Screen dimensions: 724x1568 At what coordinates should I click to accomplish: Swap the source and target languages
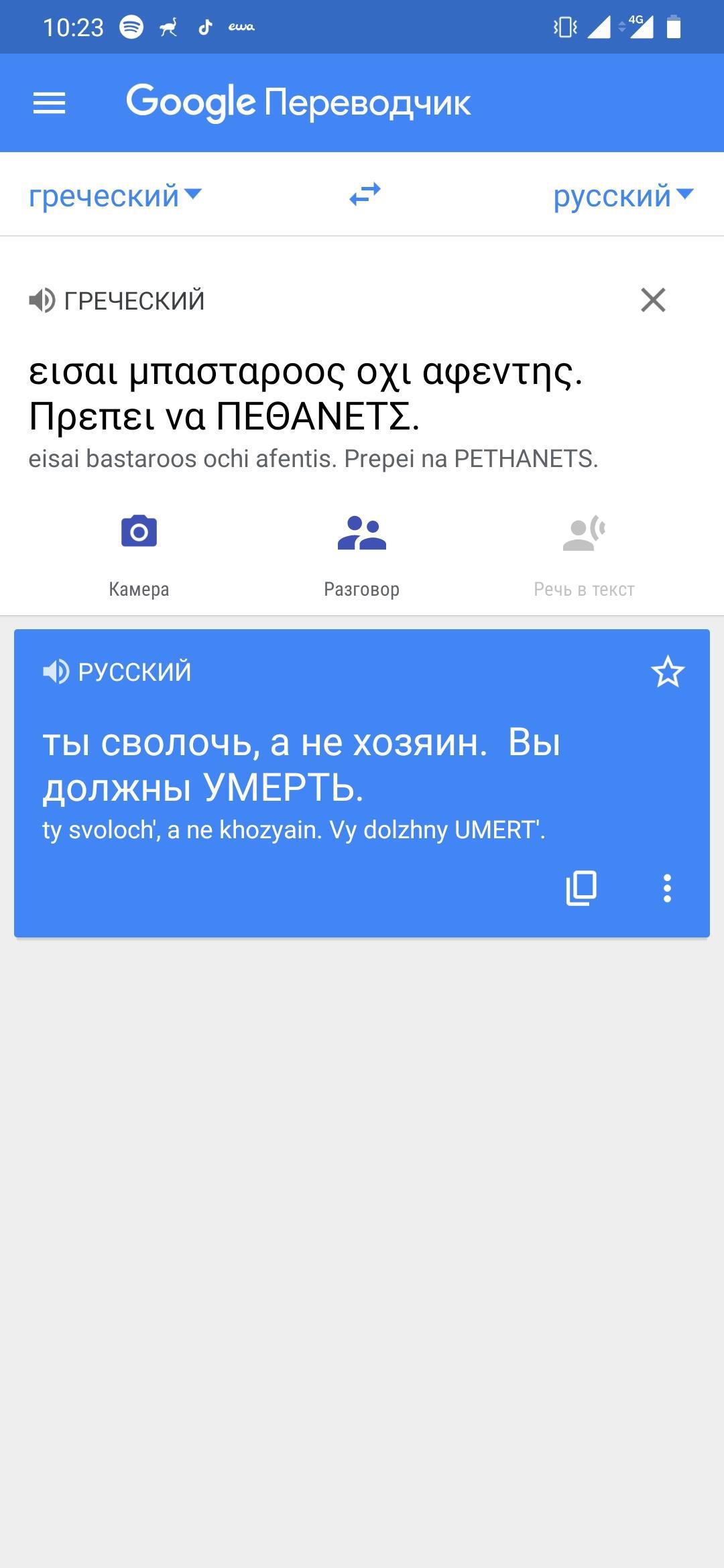click(365, 195)
